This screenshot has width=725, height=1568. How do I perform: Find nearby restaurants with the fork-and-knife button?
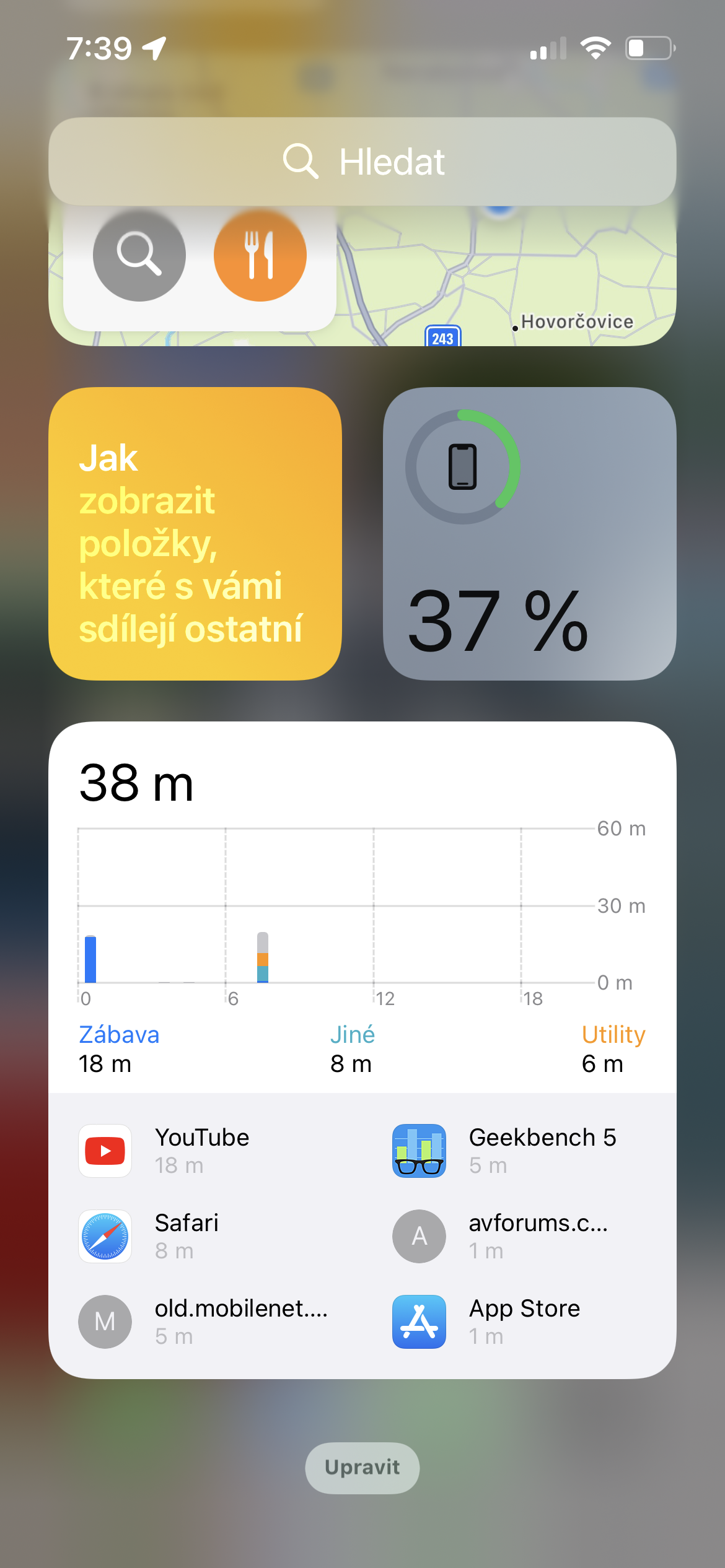coord(260,255)
